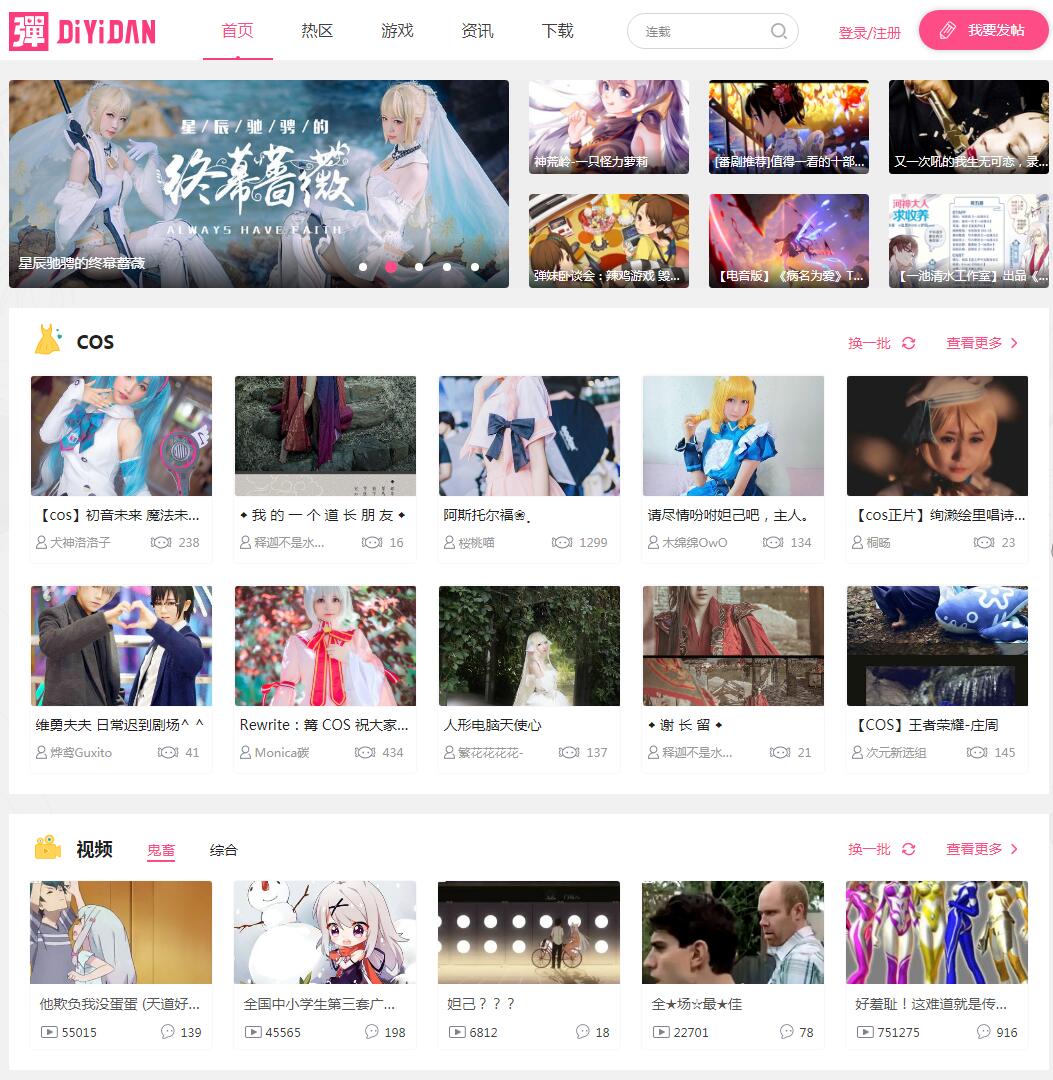
Task: Select the 下载 tab
Action: (557, 31)
